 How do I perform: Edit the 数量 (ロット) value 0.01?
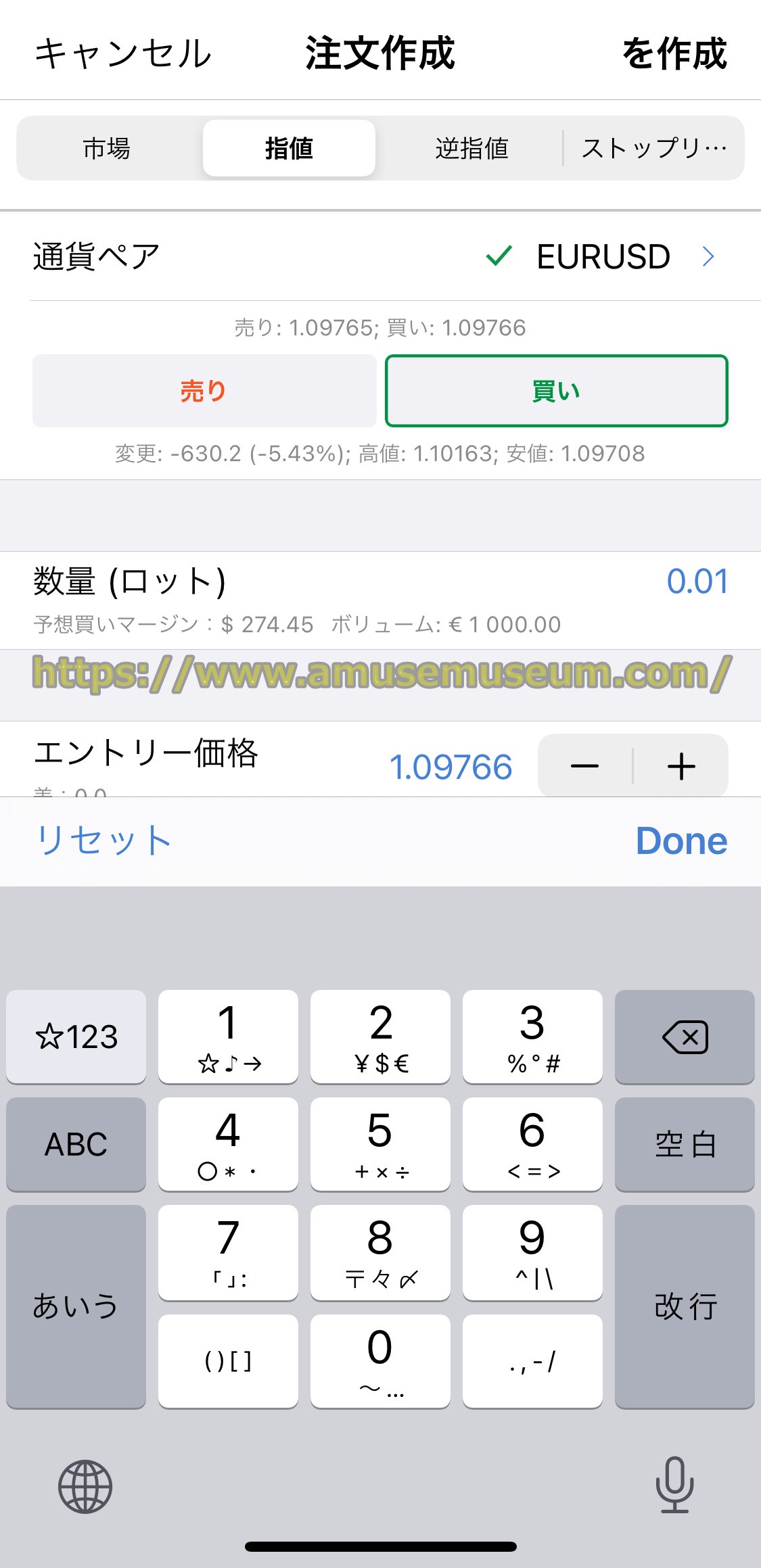coord(697,581)
